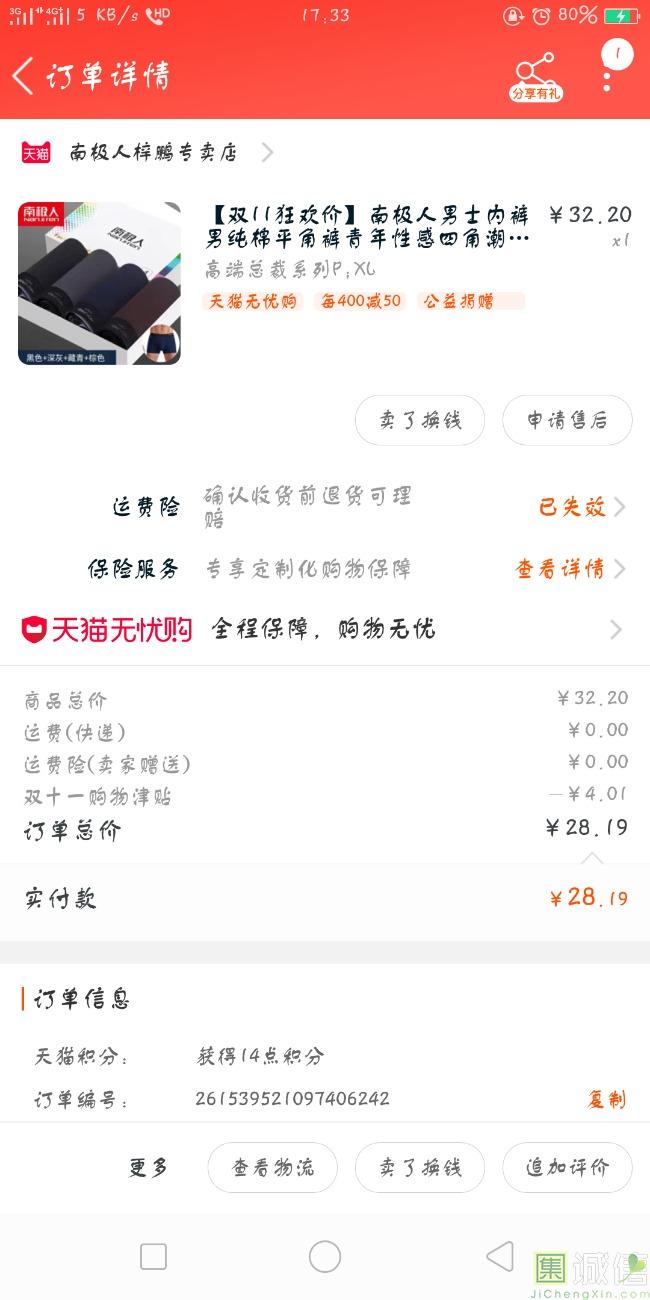Open the 南极人梓鹏专卖店 store page
This screenshot has width=650, height=1300.
coord(147,153)
